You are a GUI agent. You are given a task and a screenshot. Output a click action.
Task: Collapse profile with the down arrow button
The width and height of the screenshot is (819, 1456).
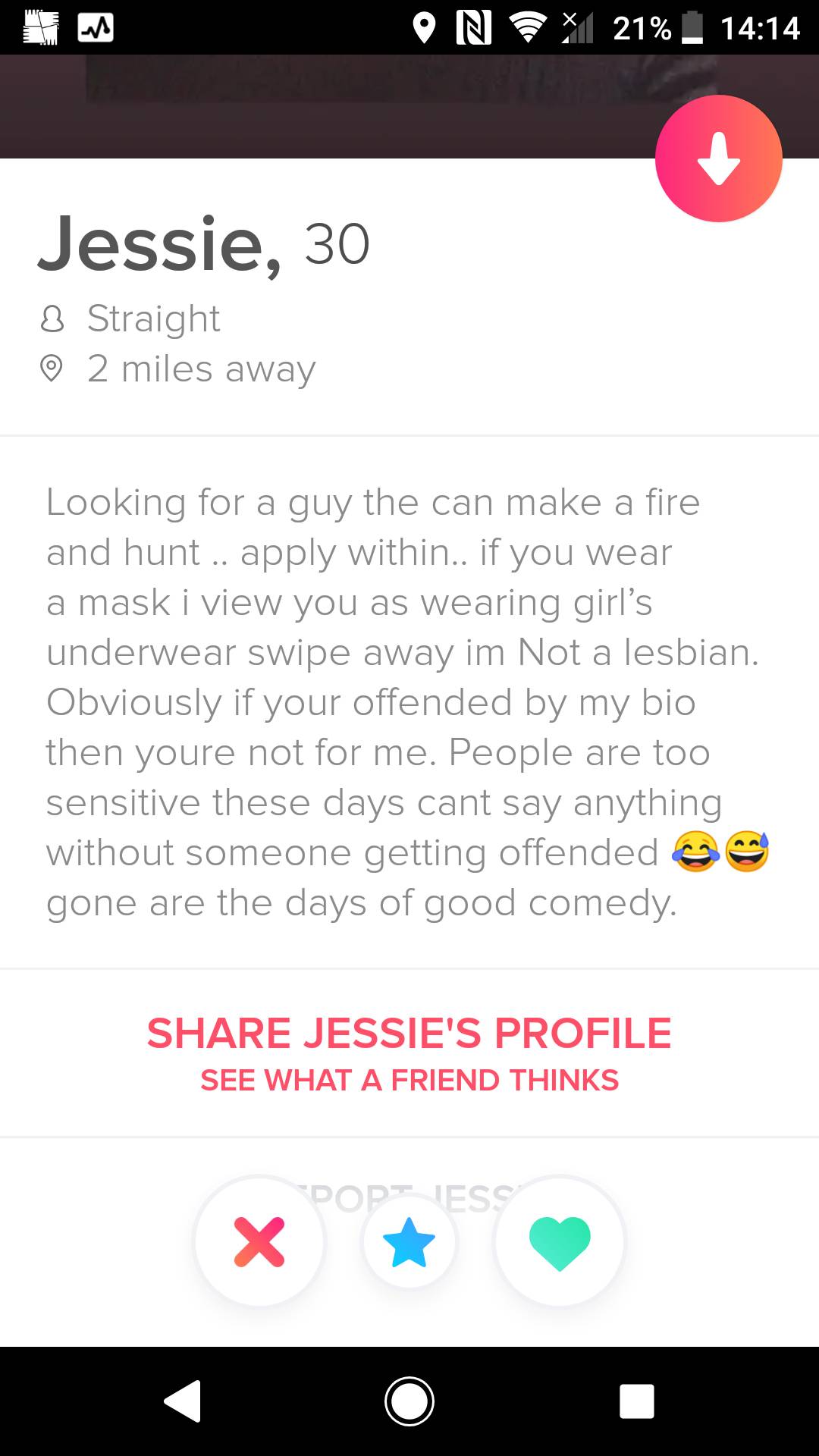tap(718, 158)
